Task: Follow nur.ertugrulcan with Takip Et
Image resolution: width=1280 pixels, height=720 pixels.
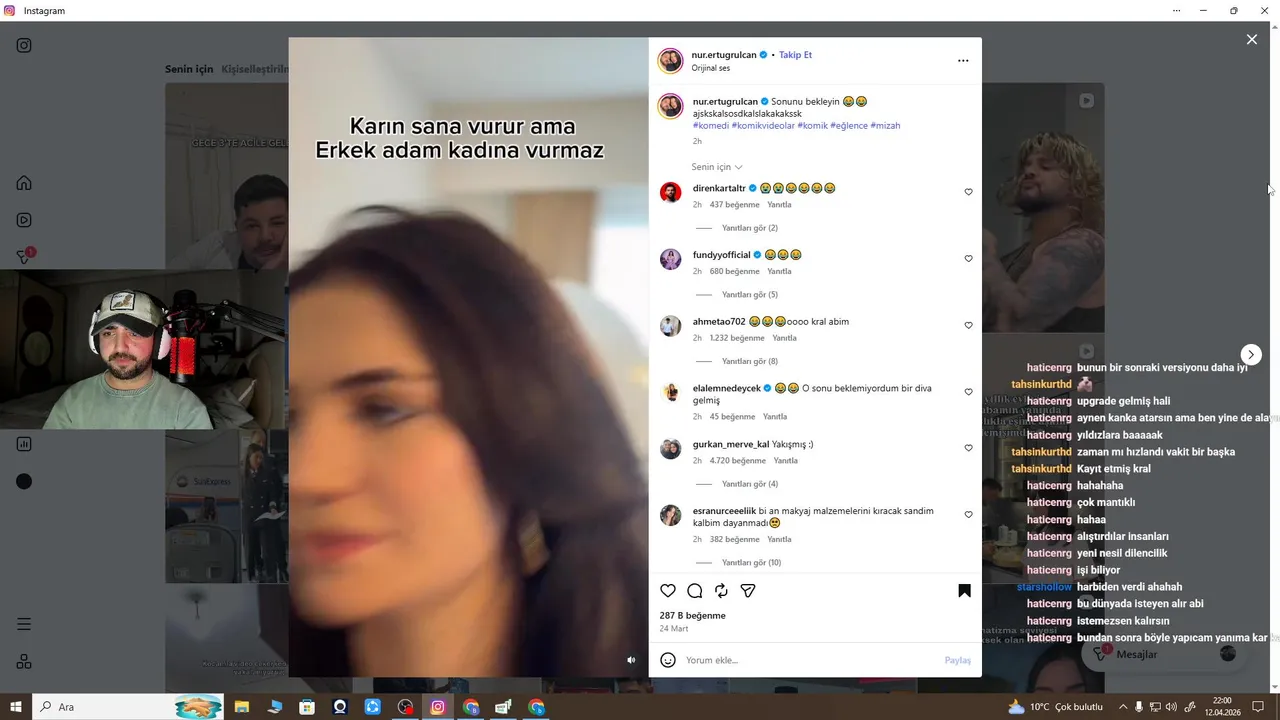Action: click(795, 55)
